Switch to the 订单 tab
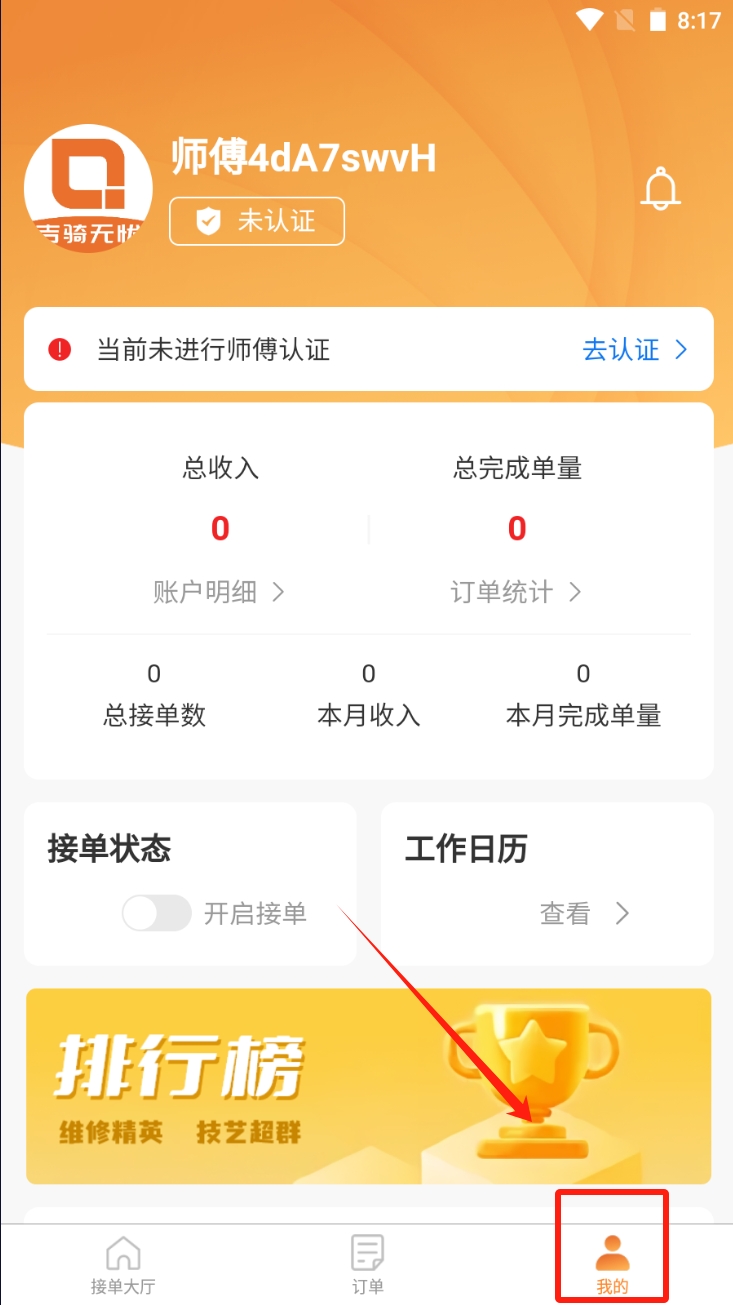Screen dimensions: 733x1305 367,1265
